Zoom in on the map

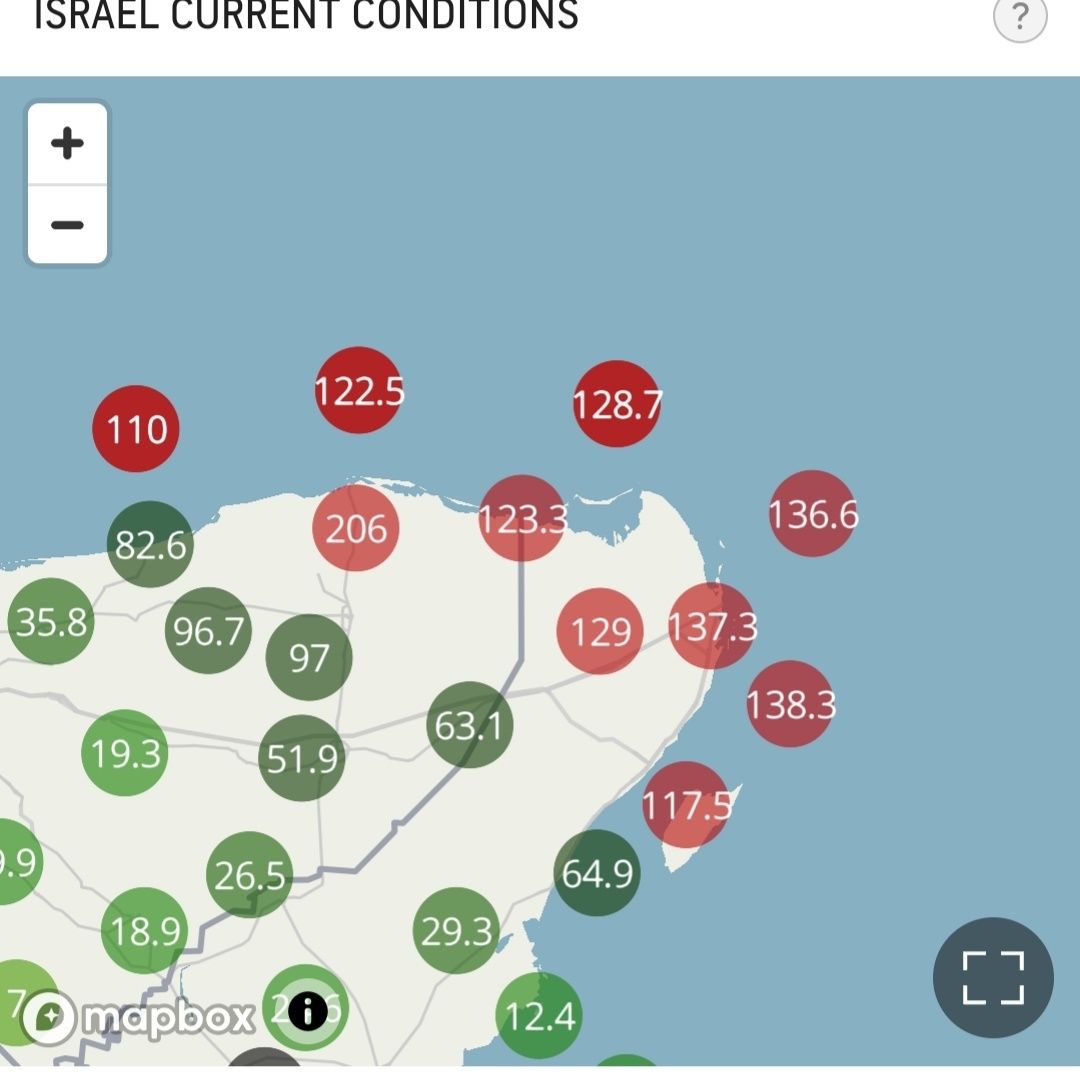tap(67, 144)
